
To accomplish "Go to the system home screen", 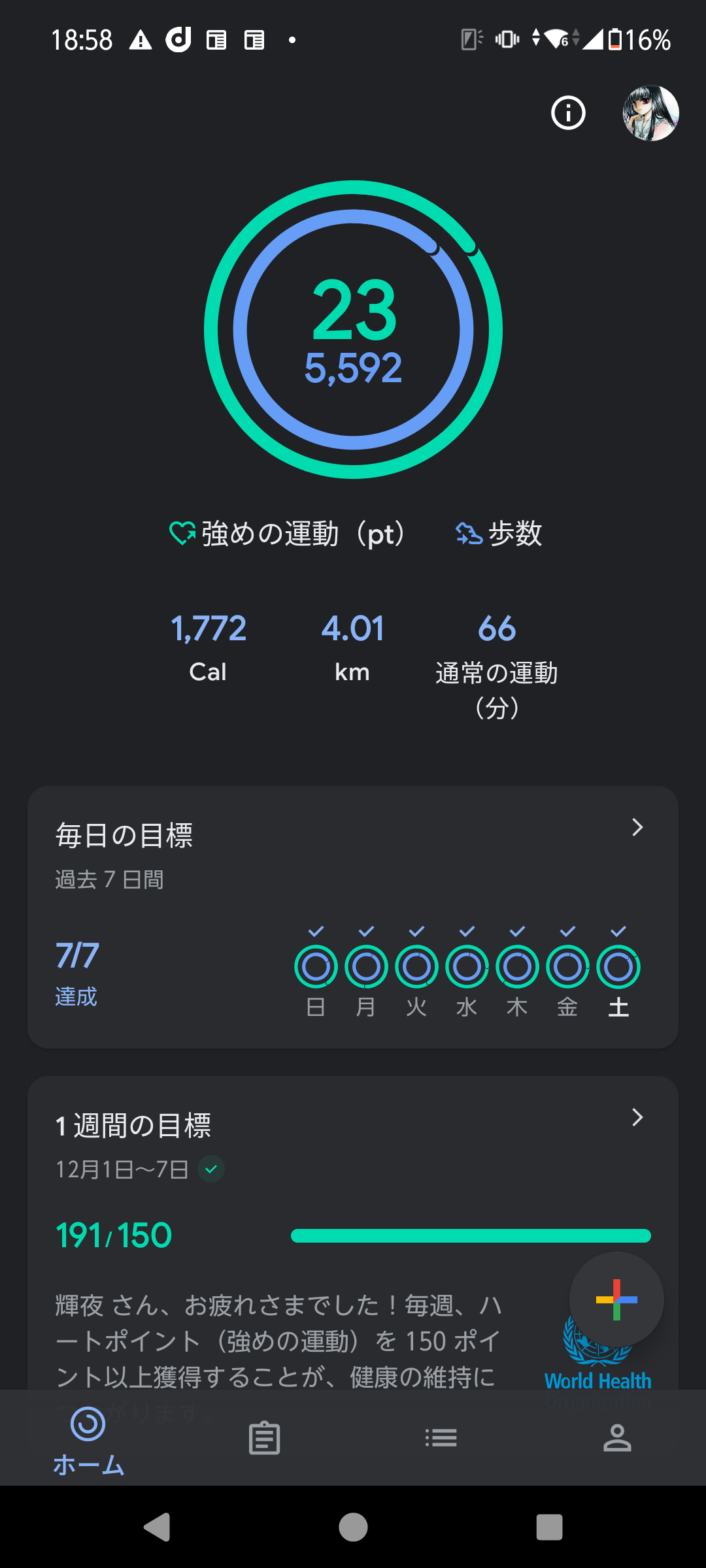I will tap(353, 1527).
